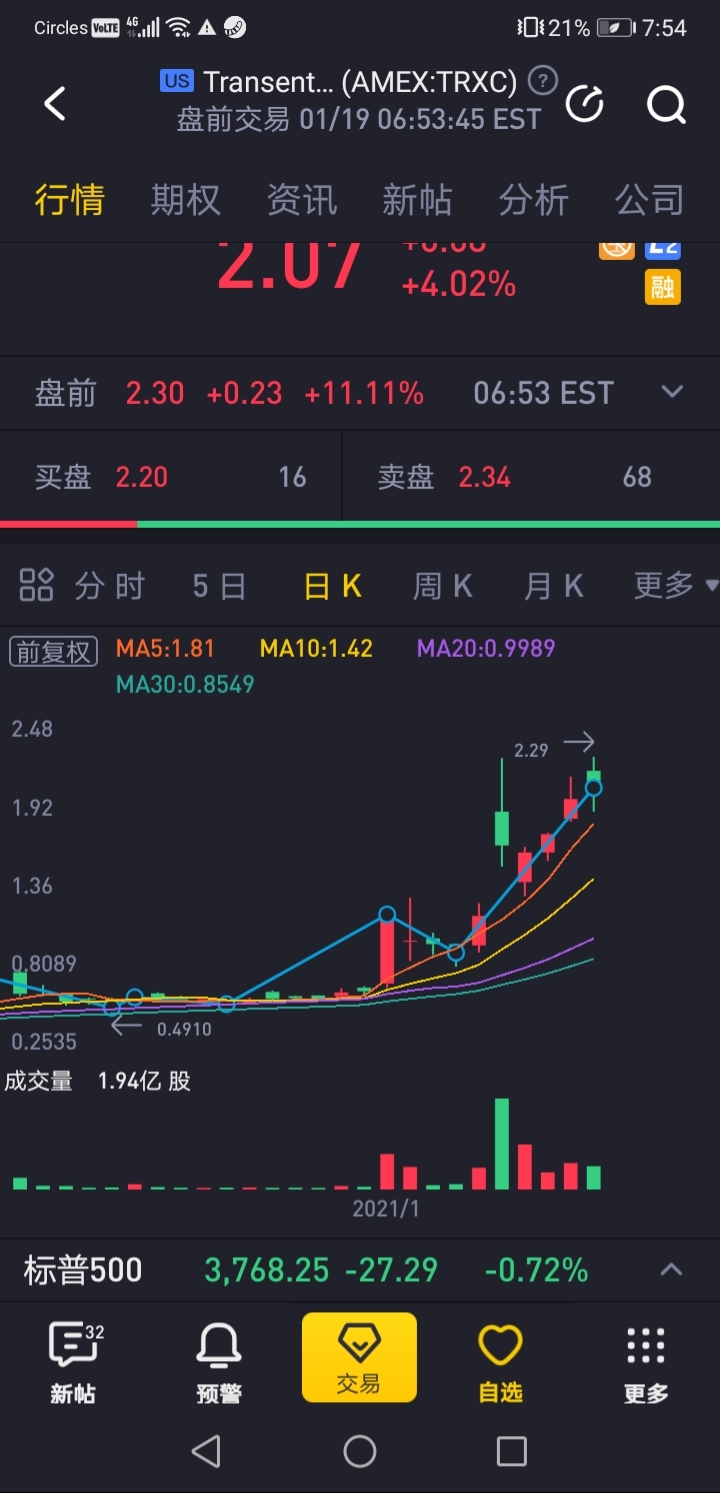
Task: Tap the 前复权 adjustment button
Action: (x=53, y=652)
